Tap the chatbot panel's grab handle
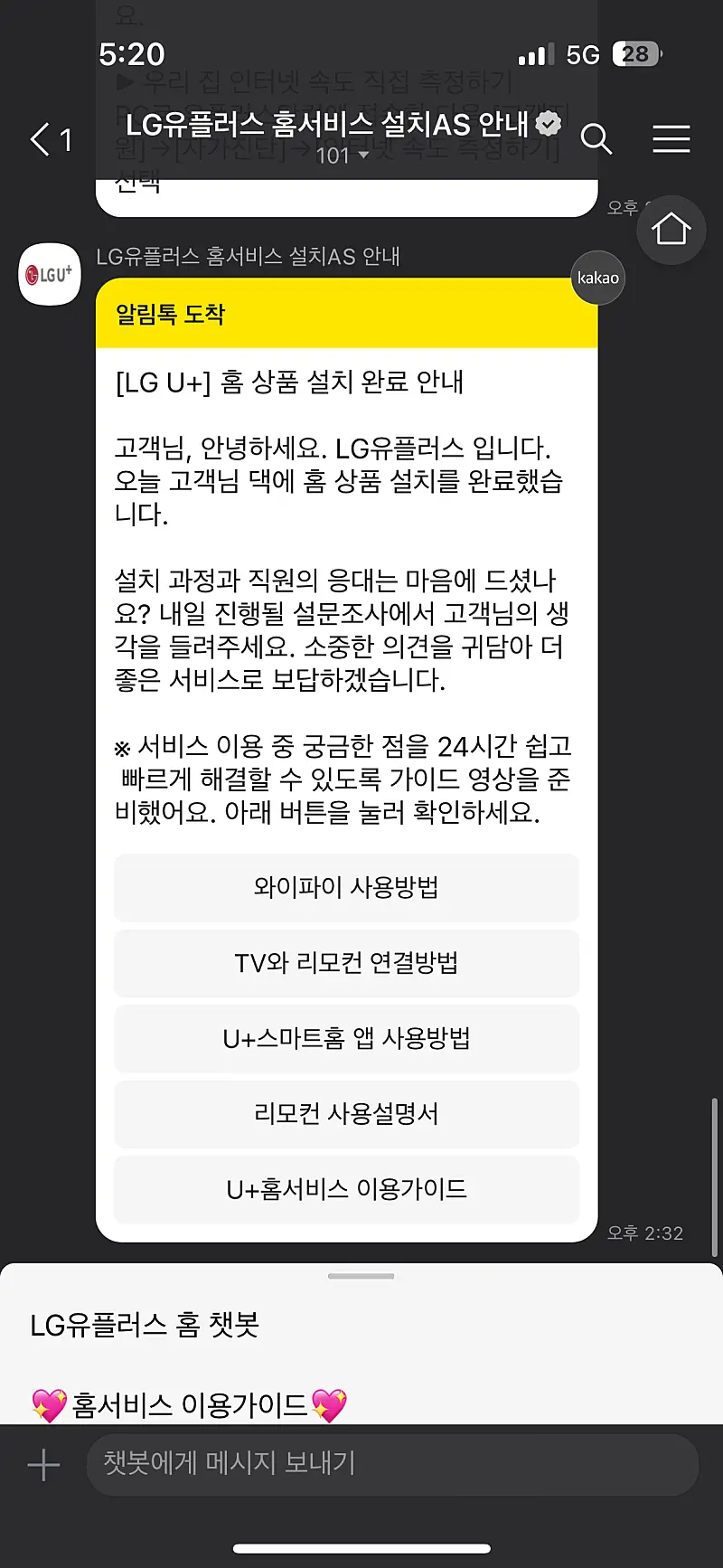 click(361, 1276)
